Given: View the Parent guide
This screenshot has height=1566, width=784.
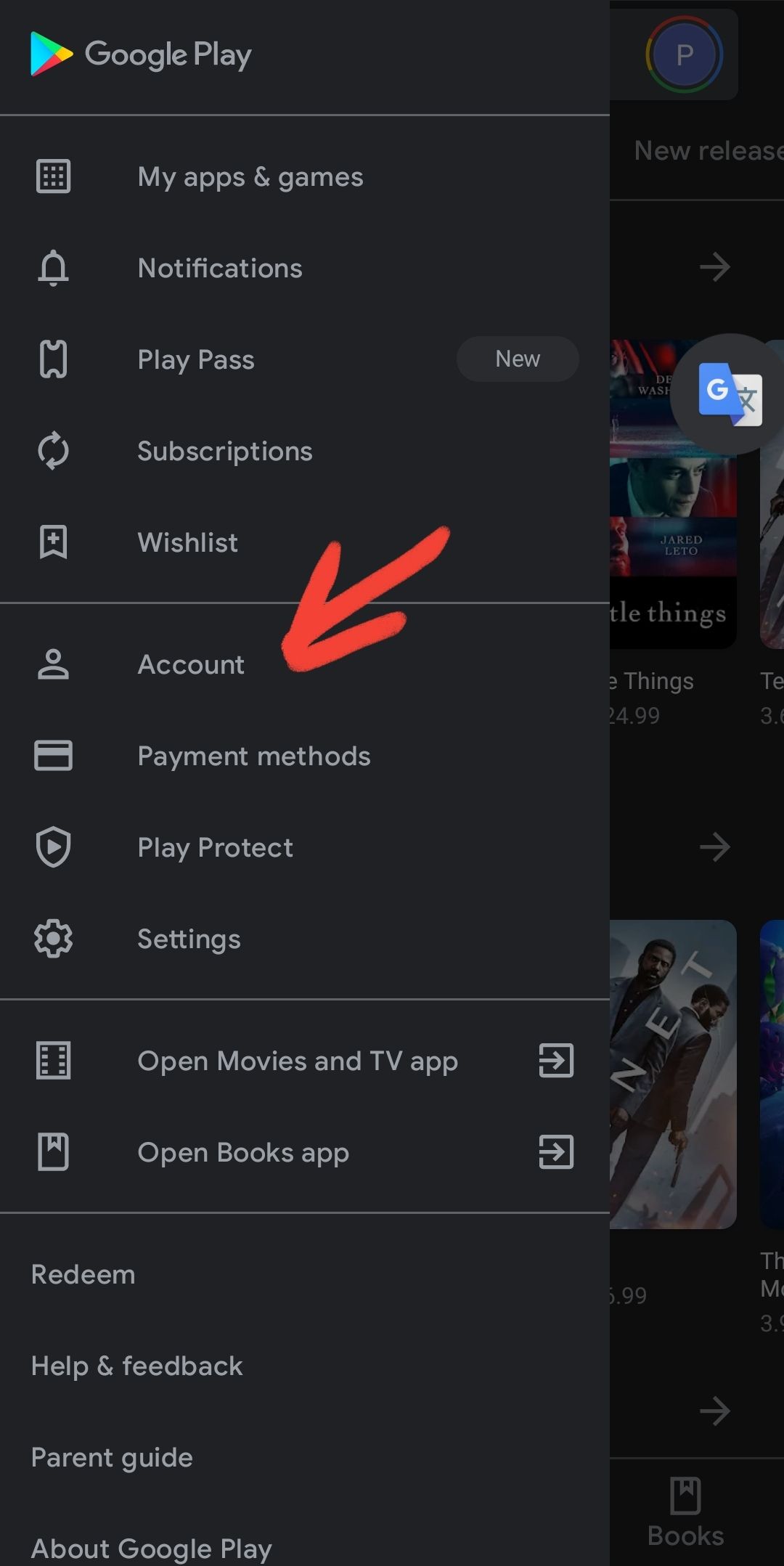Looking at the screenshot, I should (112, 1458).
